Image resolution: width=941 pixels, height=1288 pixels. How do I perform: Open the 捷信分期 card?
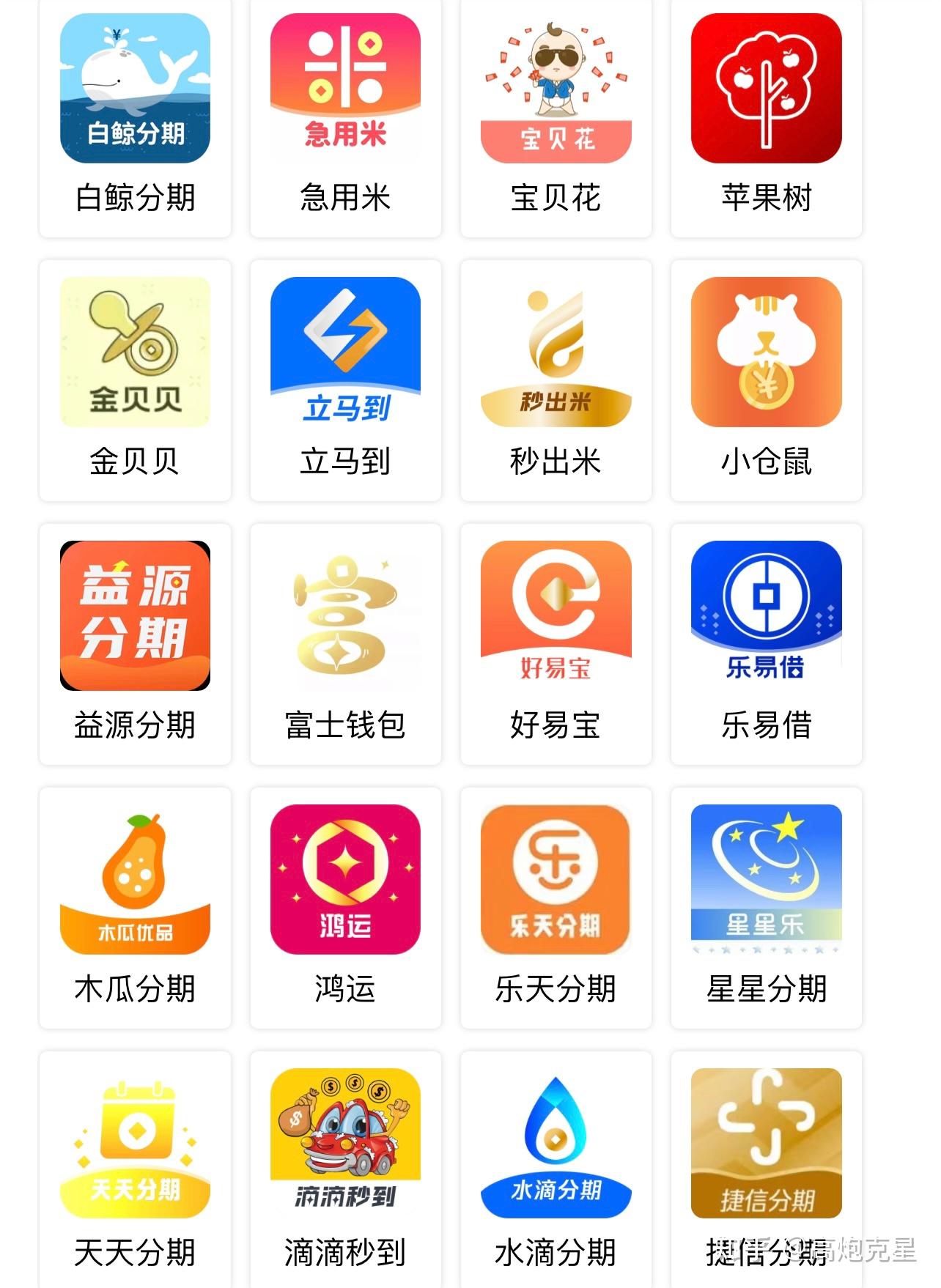point(766,1144)
